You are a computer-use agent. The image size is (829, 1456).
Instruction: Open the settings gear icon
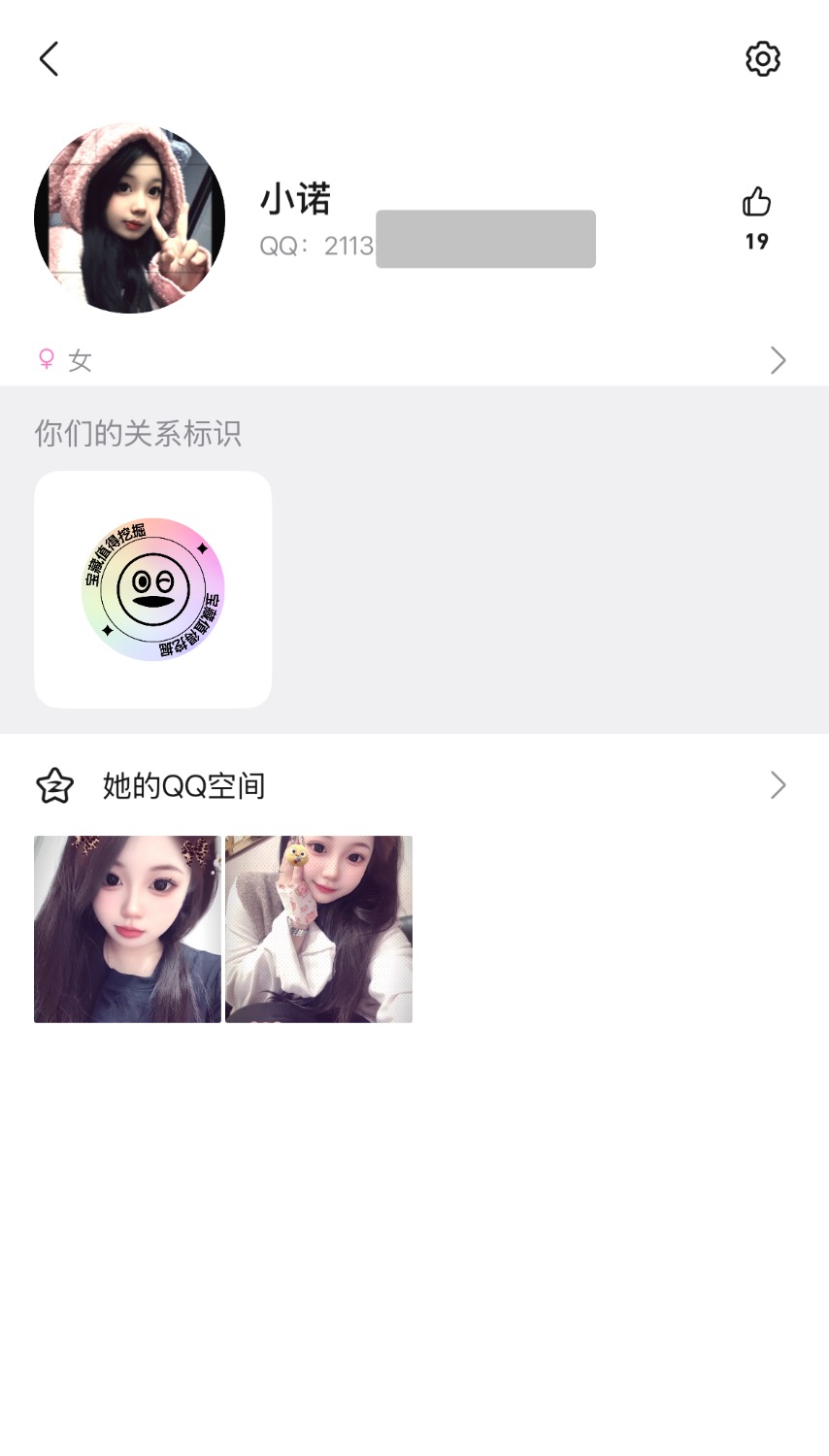click(x=763, y=59)
